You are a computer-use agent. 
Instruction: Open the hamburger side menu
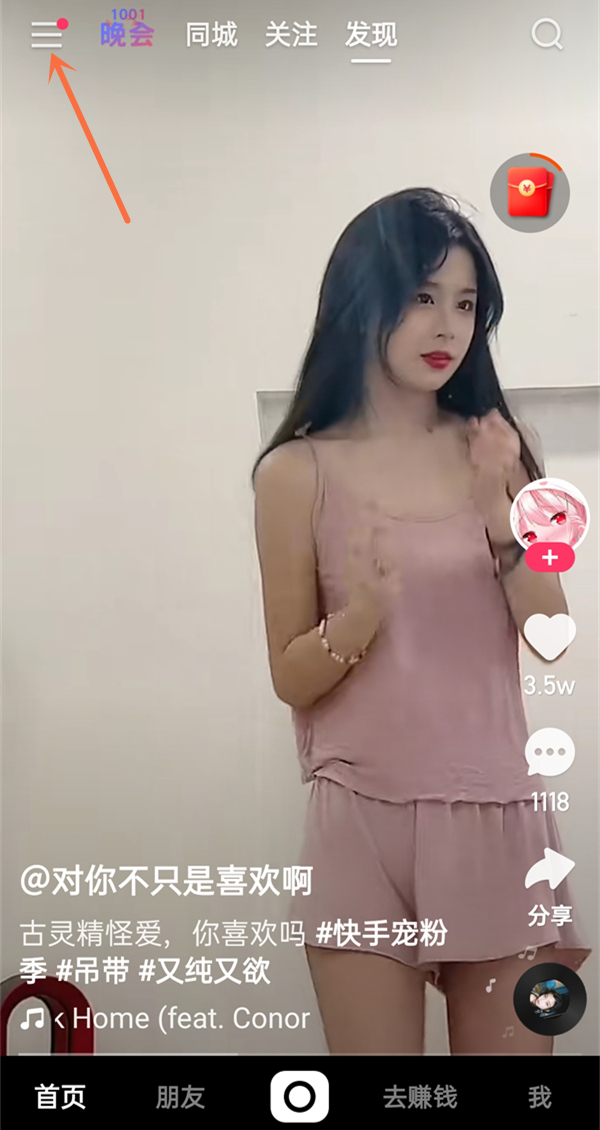[x=46, y=36]
